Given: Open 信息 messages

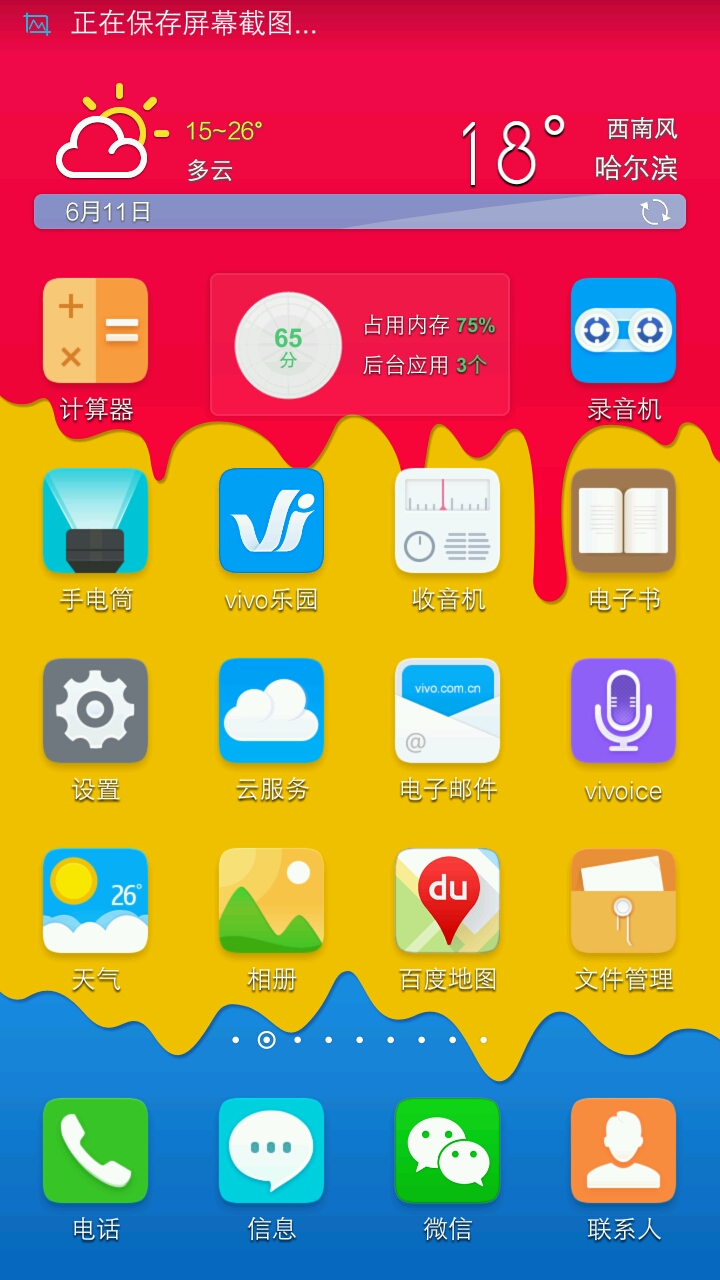Looking at the screenshot, I should coord(271,1151).
